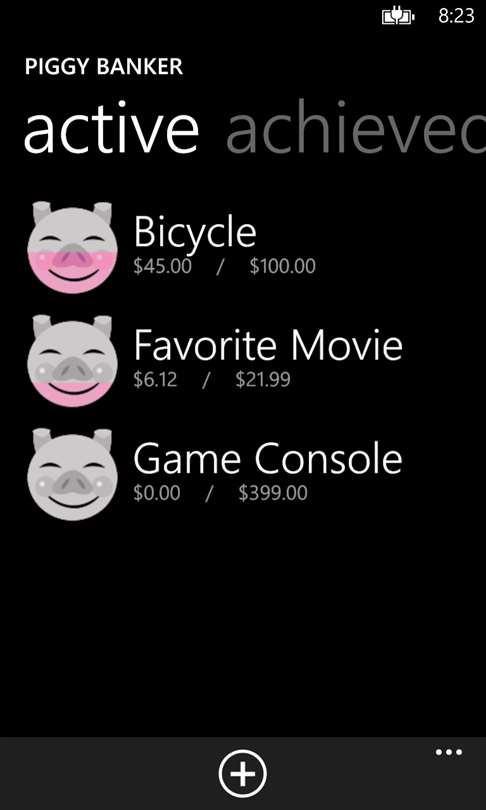Add a new savings goal
Viewport: 486px width, 810px height.
[242, 774]
